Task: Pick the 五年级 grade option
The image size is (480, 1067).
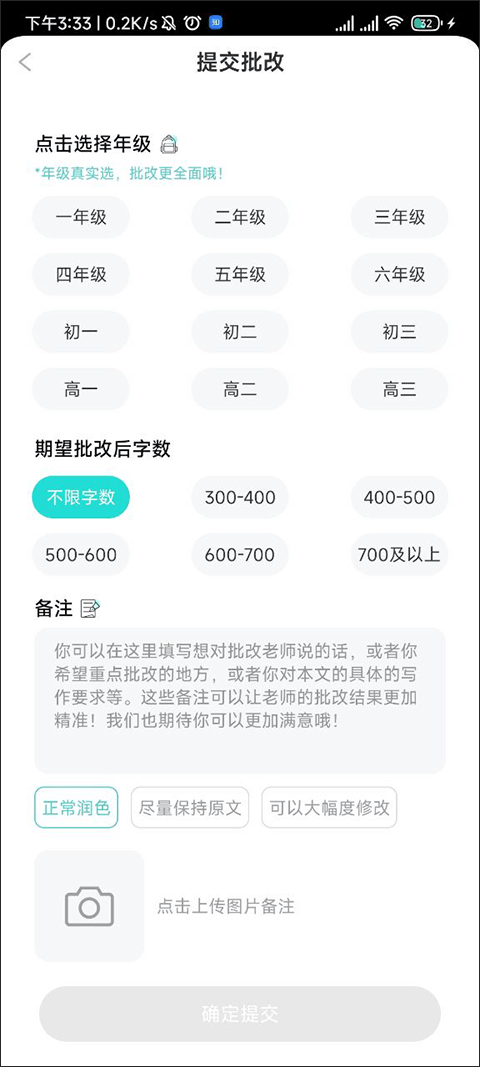Action: [240, 274]
